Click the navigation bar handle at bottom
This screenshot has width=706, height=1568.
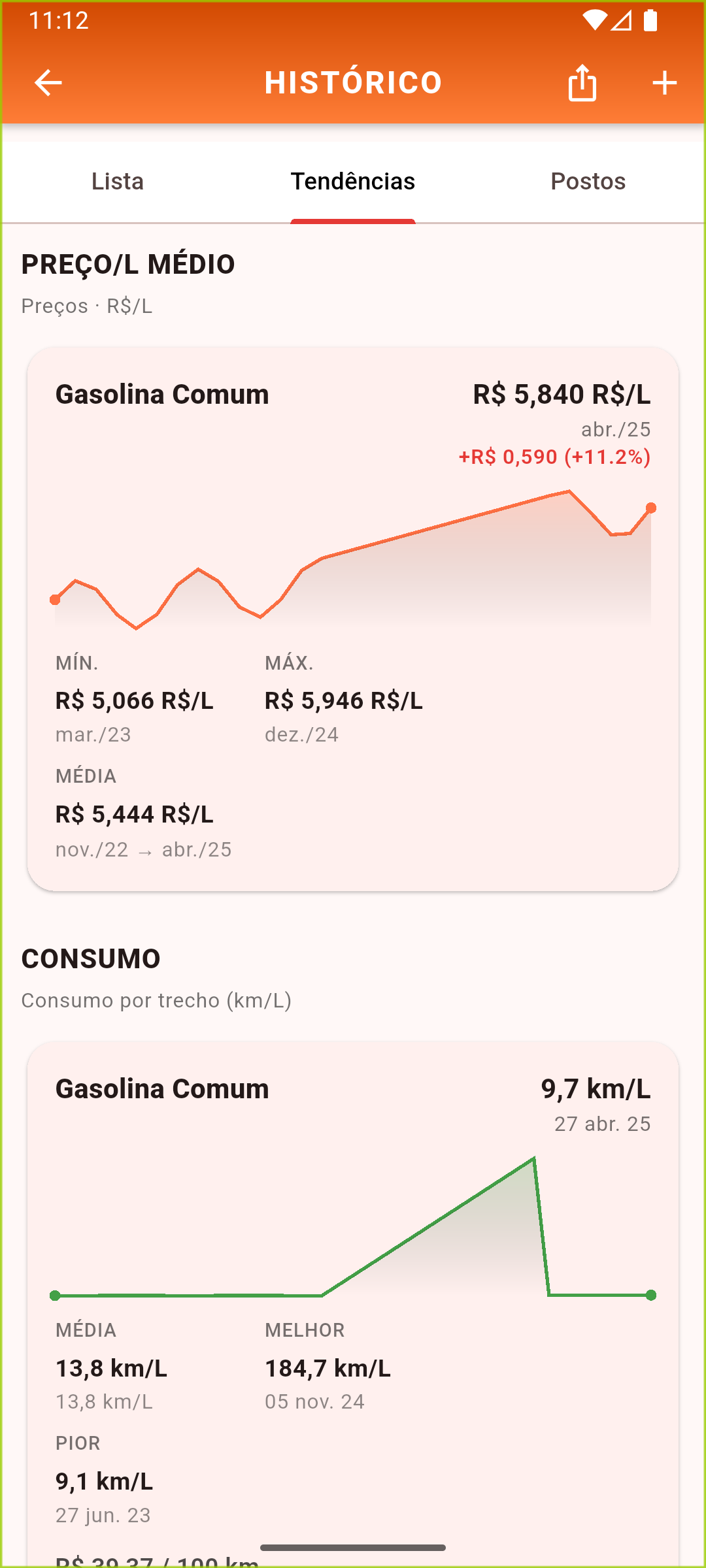tap(353, 1546)
